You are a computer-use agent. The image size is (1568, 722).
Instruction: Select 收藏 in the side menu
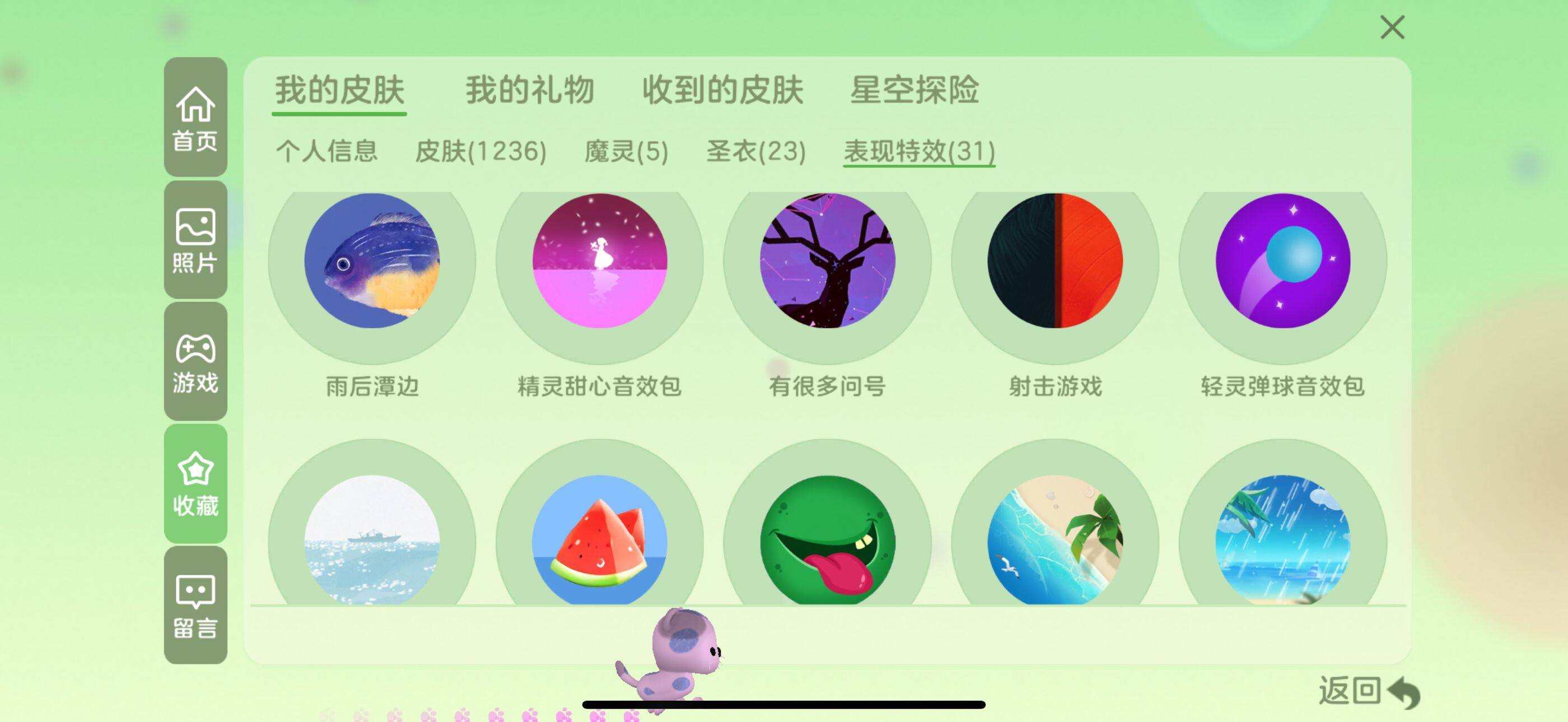pos(195,484)
